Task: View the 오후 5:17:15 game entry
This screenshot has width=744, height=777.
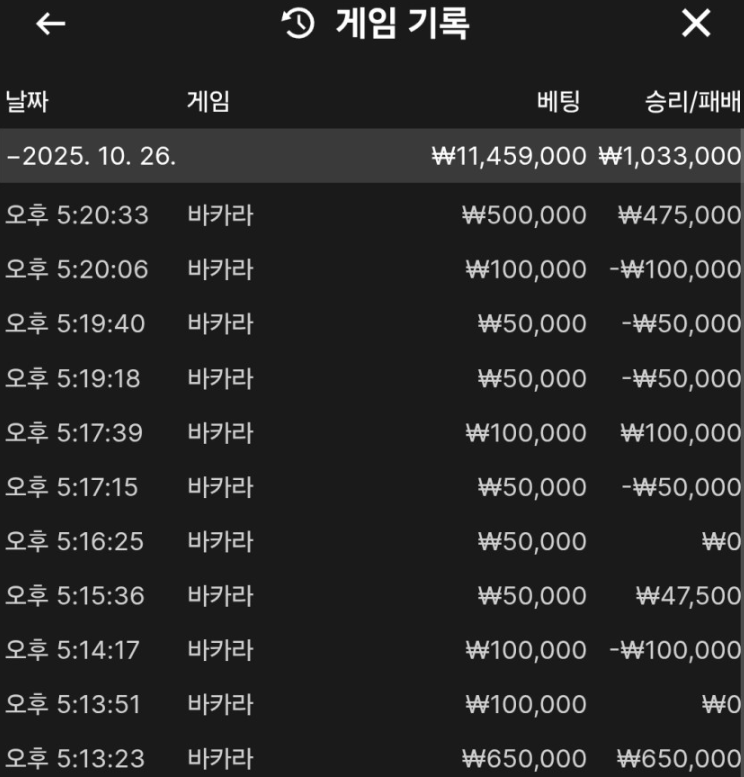Action: (372, 488)
